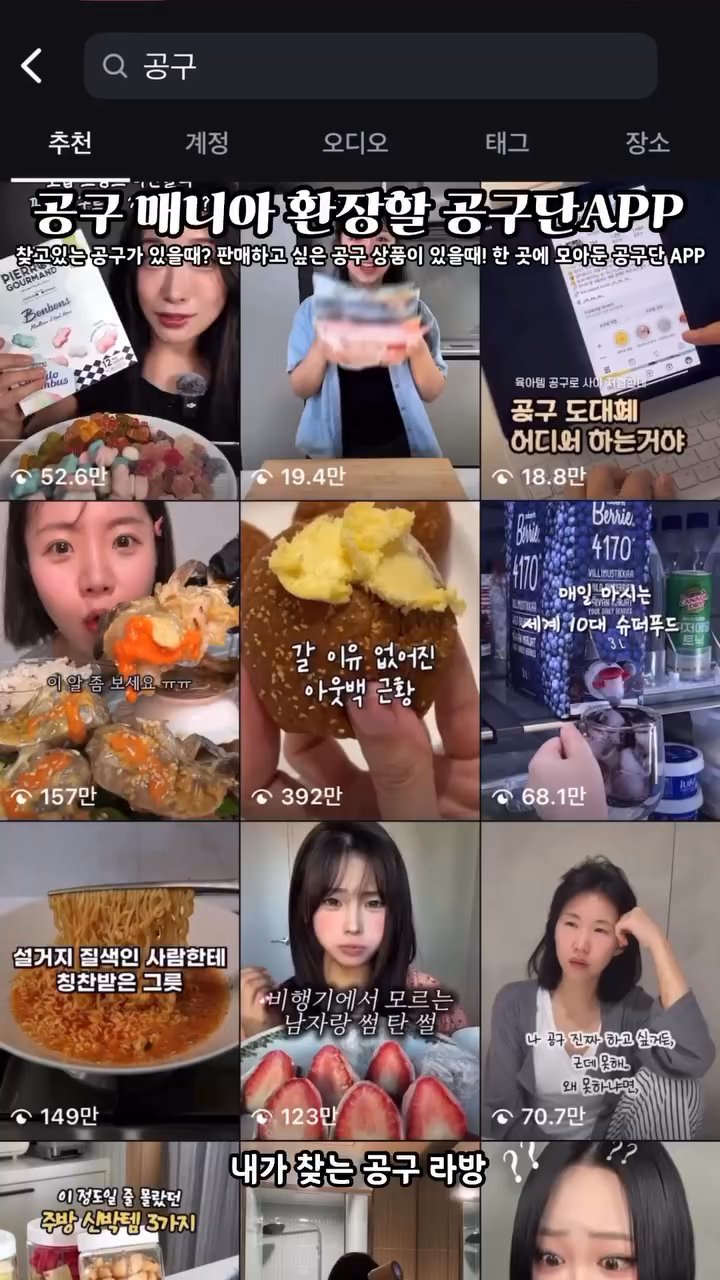The image size is (720, 1280).
Task: Open the 갈 이유 없어진 아웃백 근황 reel
Action: (x=360, y=660)
